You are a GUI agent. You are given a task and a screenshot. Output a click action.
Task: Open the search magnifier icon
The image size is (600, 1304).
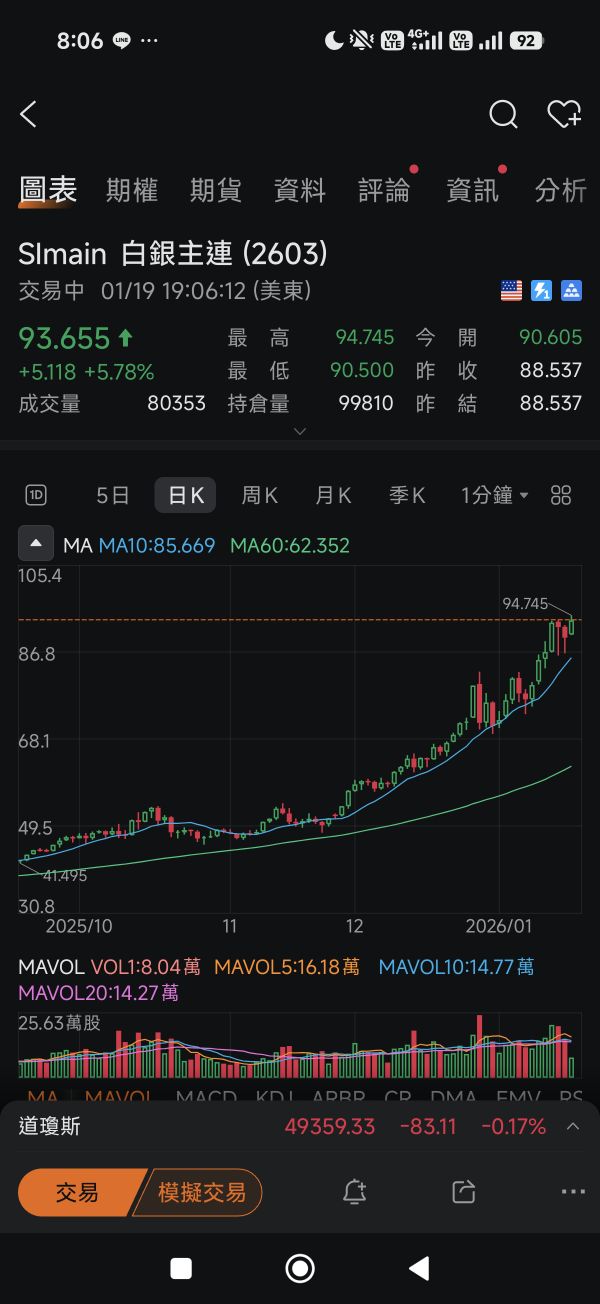pyautogui.click(x=503, y=115)
